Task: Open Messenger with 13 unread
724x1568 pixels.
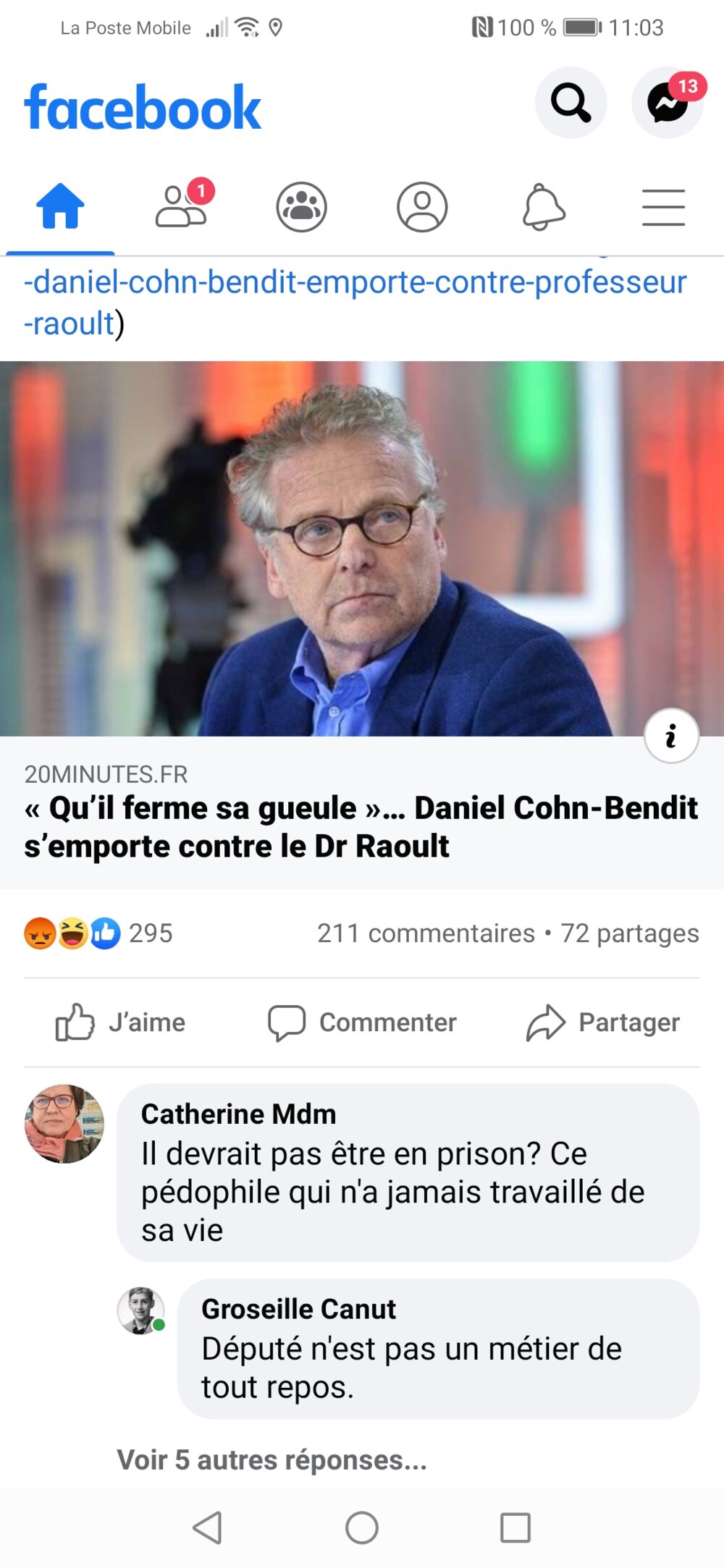Action: 667,103
